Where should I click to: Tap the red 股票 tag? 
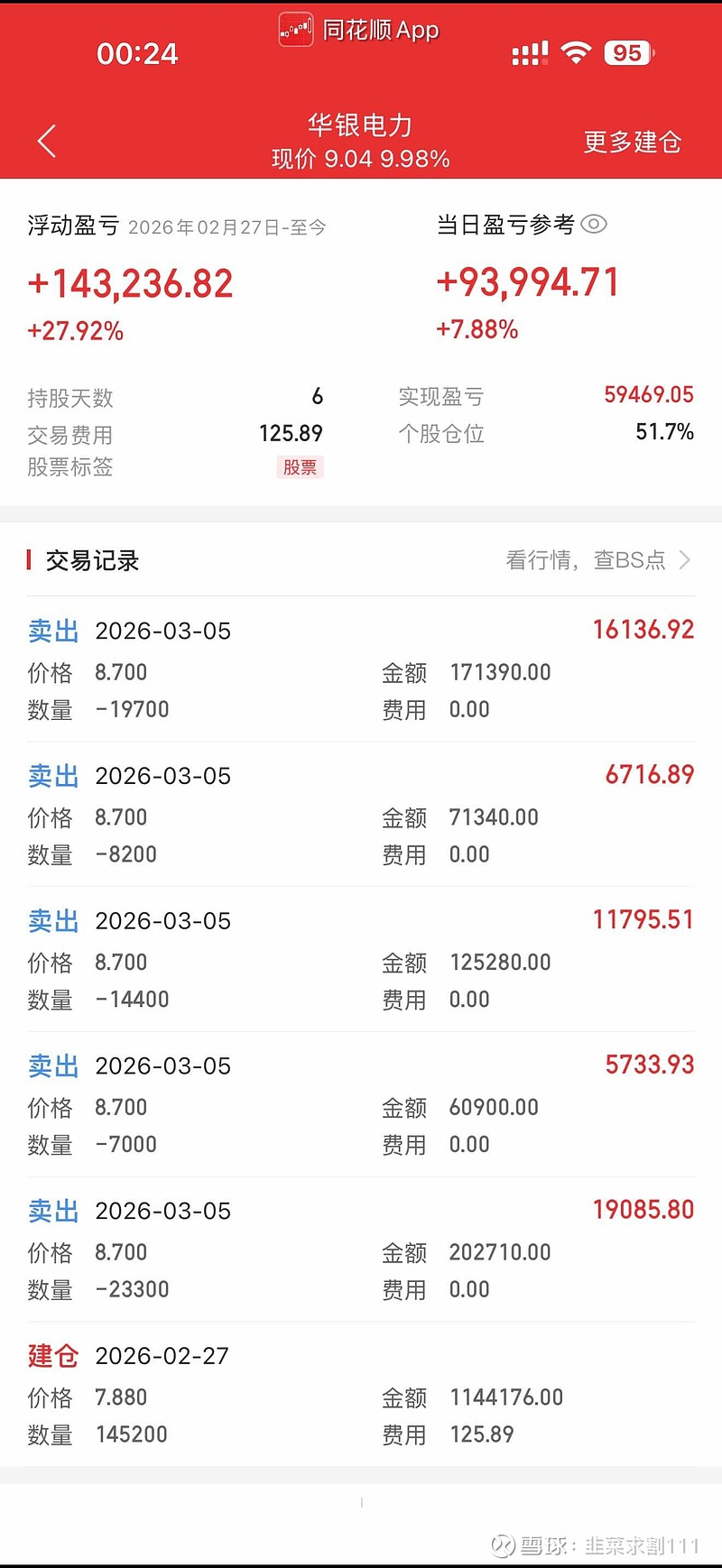click(299, 467)
